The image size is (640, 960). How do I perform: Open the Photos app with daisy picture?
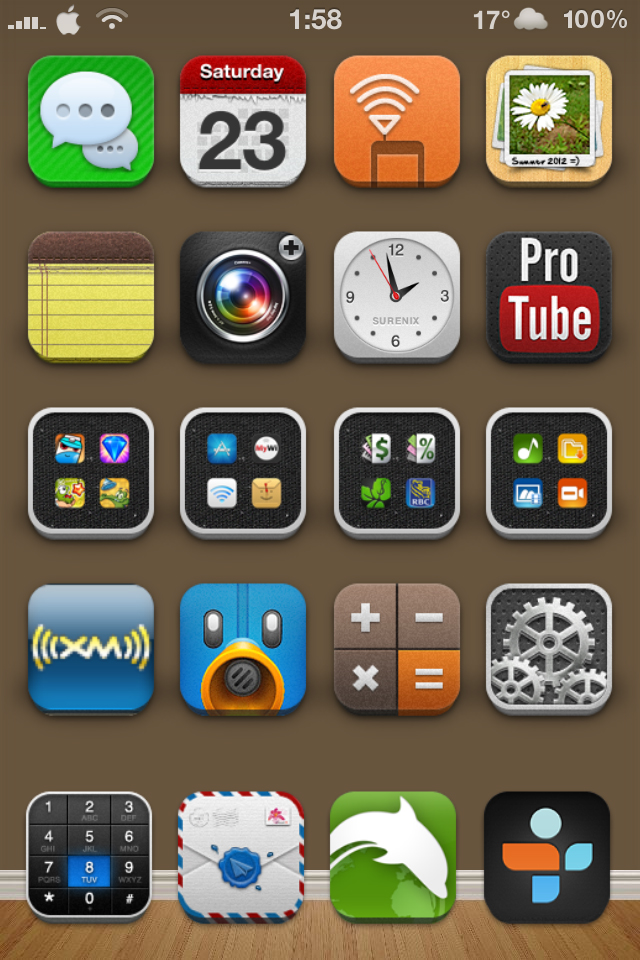click(x=548, y=120)
